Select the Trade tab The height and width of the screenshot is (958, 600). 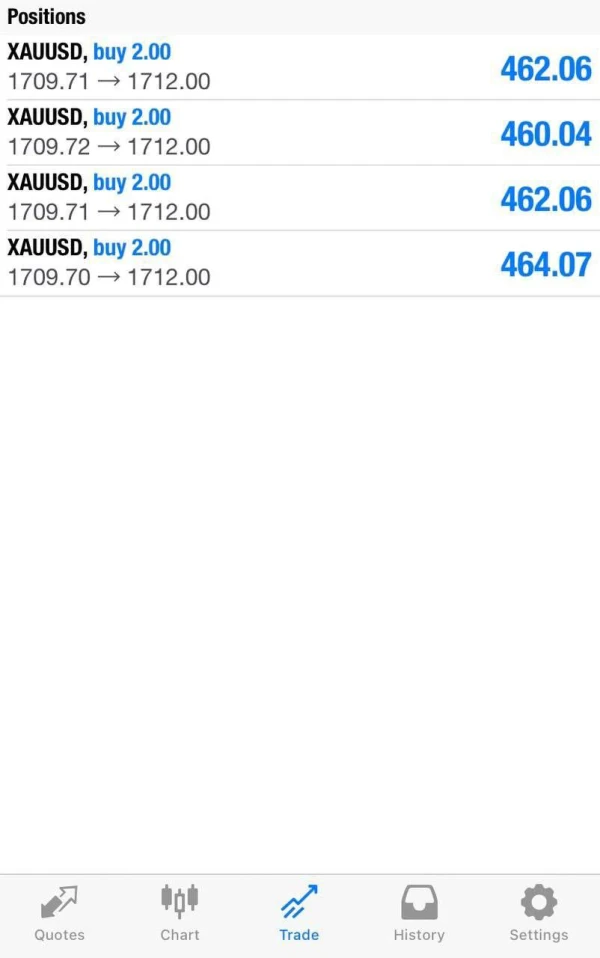[299, 913]
